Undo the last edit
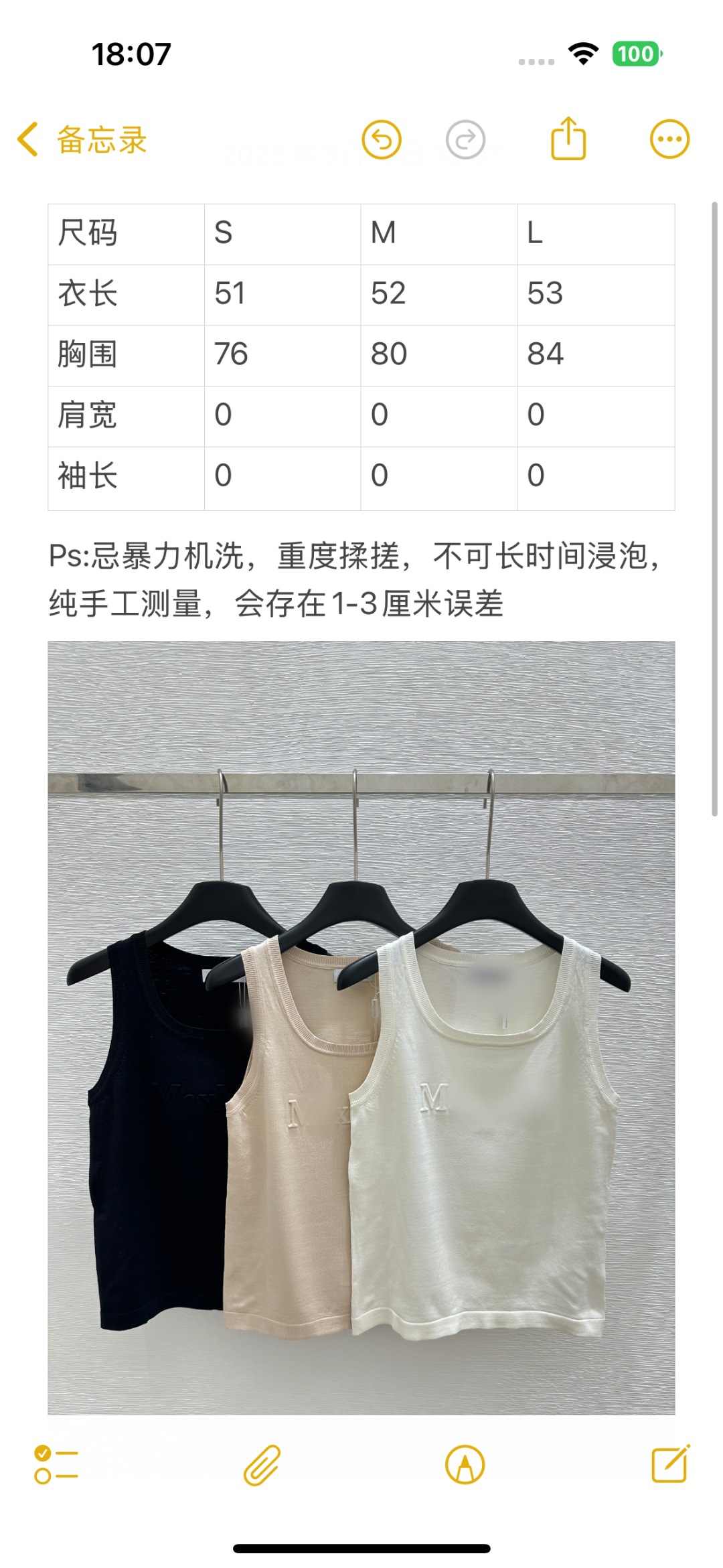The width and height of the screenshot is (723, 1568). click(x=382, y=140)
